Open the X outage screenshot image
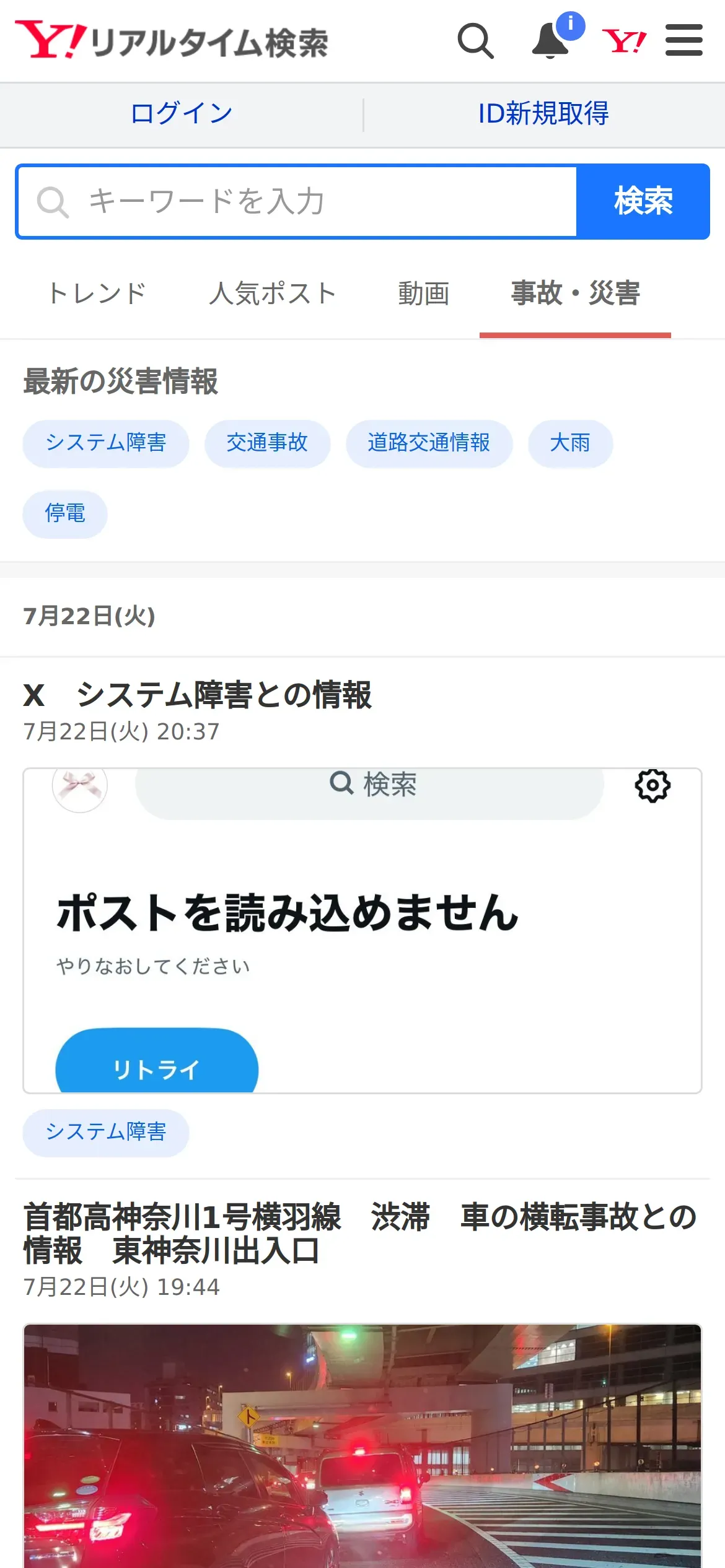 pyautogui.click(x=362, y=931)
